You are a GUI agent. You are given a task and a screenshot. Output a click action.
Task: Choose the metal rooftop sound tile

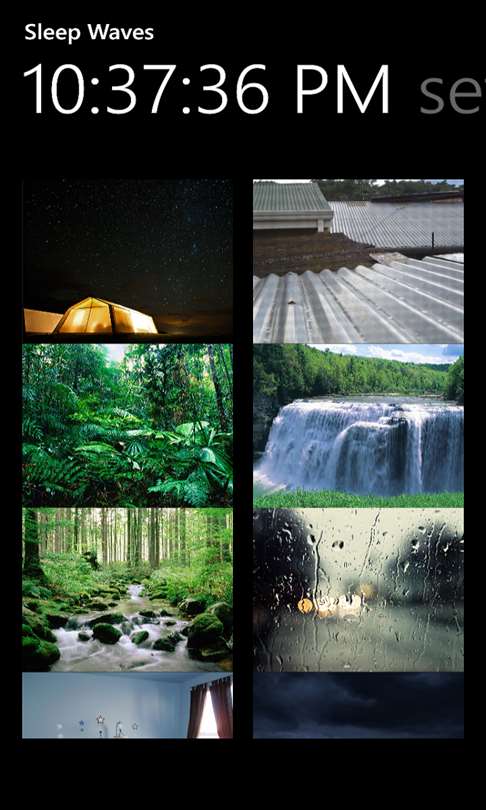pyautogui.click(x=358, y=261)
